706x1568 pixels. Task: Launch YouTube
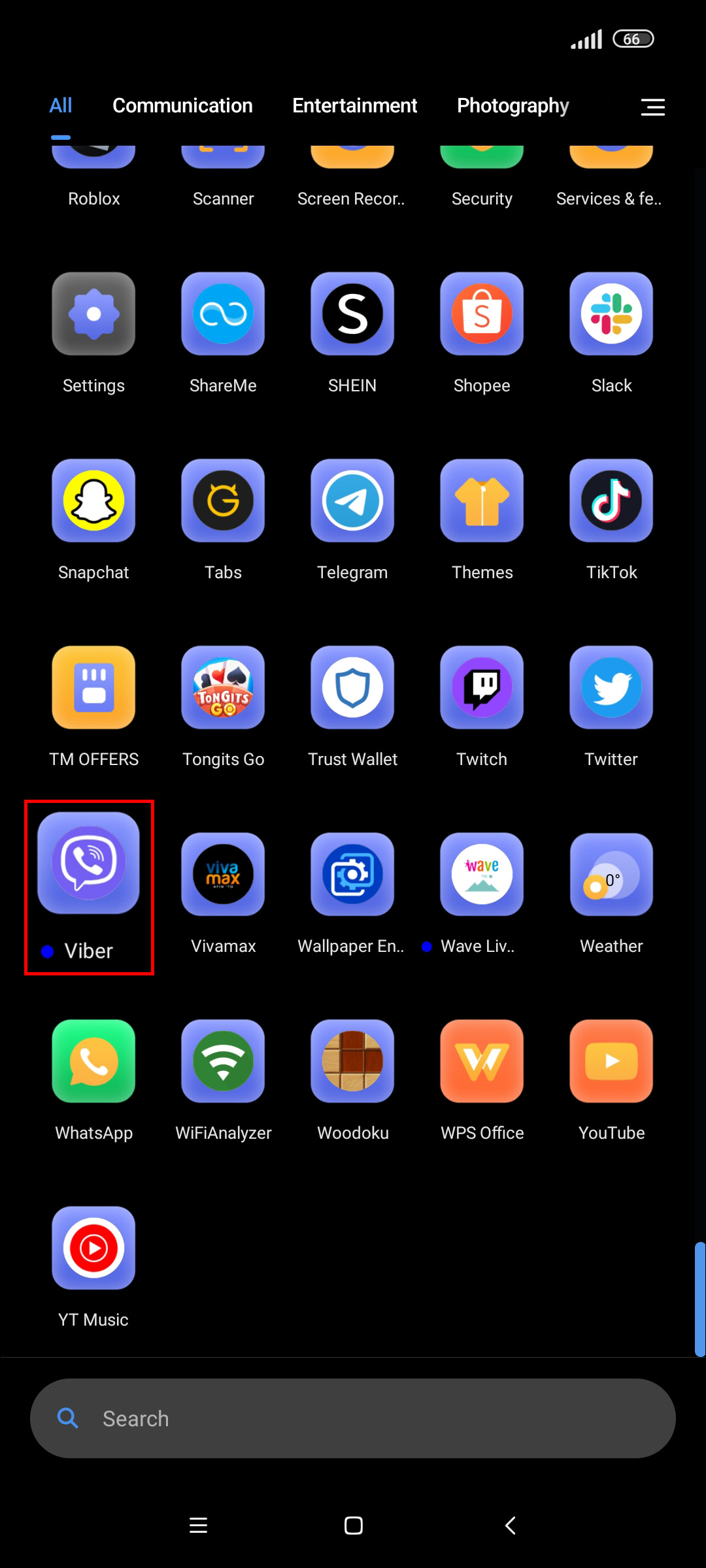[611, 1062]
